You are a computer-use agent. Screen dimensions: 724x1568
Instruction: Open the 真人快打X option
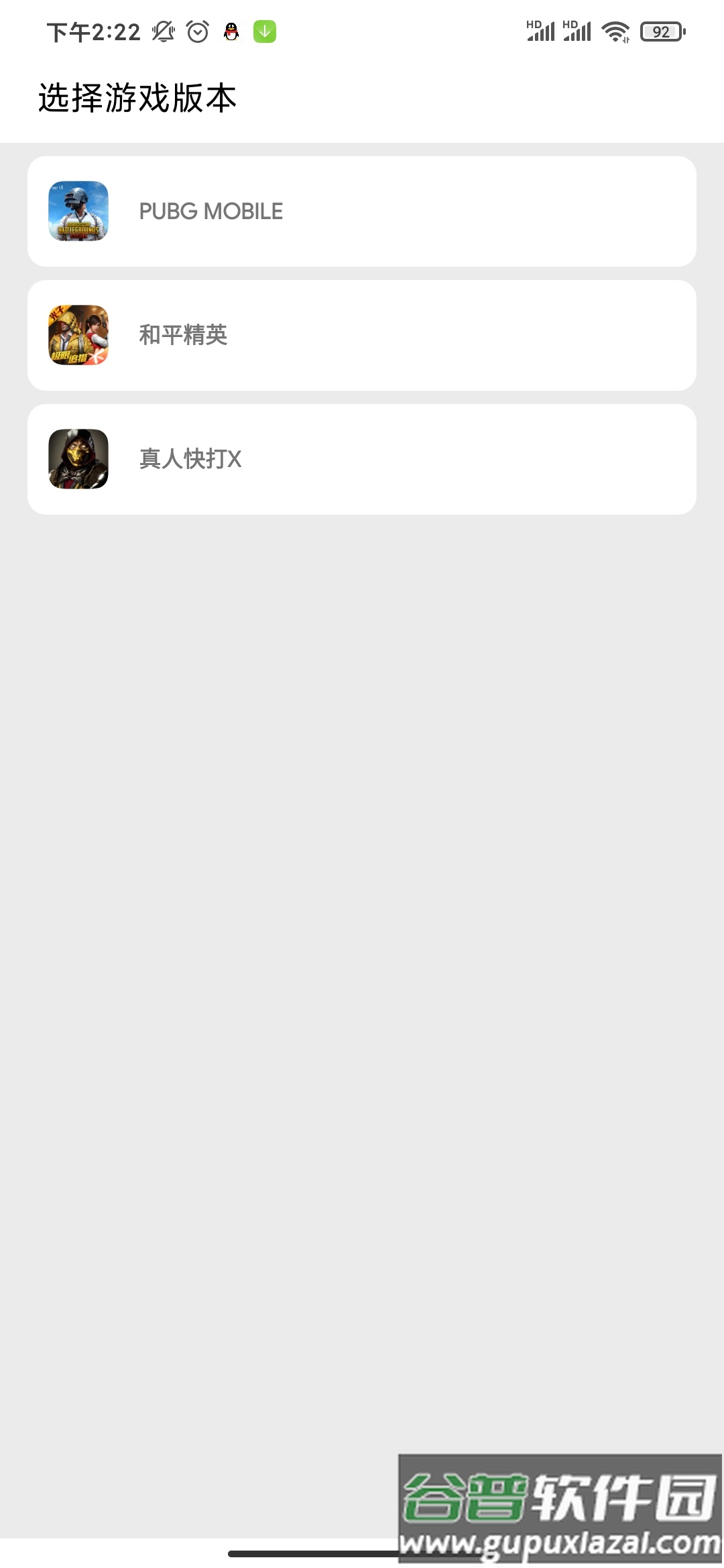(x=362, y=460)
